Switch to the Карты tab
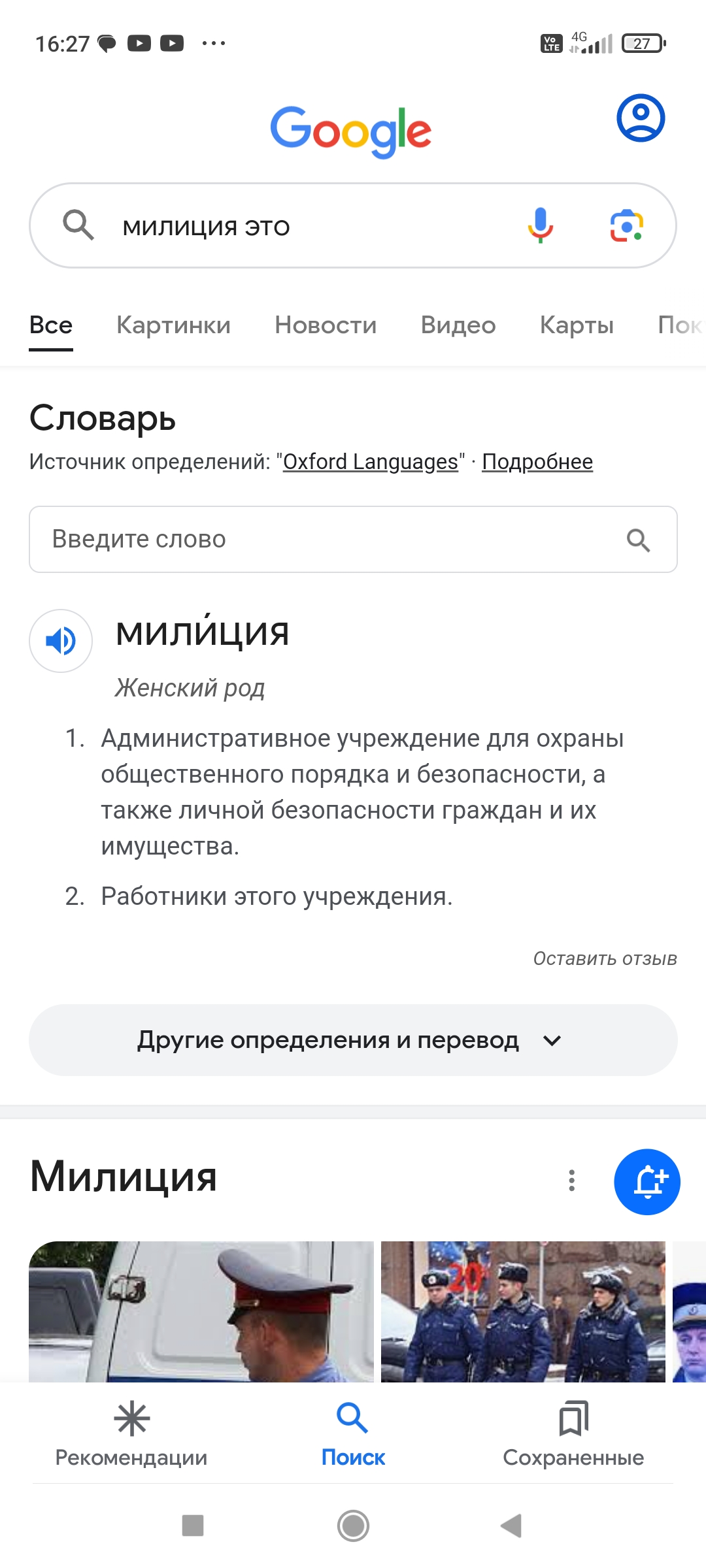 click(577, 325)
